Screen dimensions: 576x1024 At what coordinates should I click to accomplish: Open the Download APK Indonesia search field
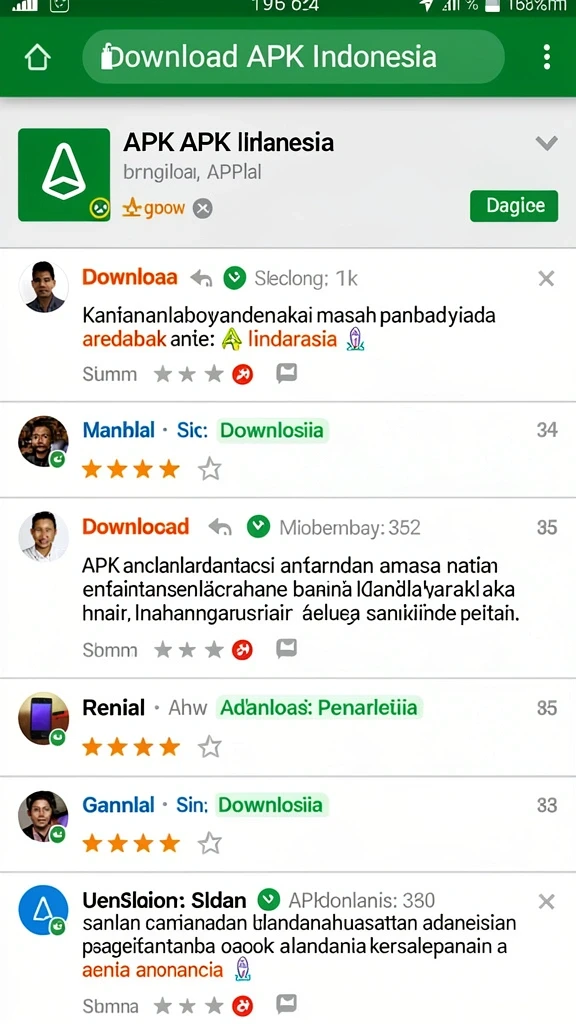click(293, 57)
